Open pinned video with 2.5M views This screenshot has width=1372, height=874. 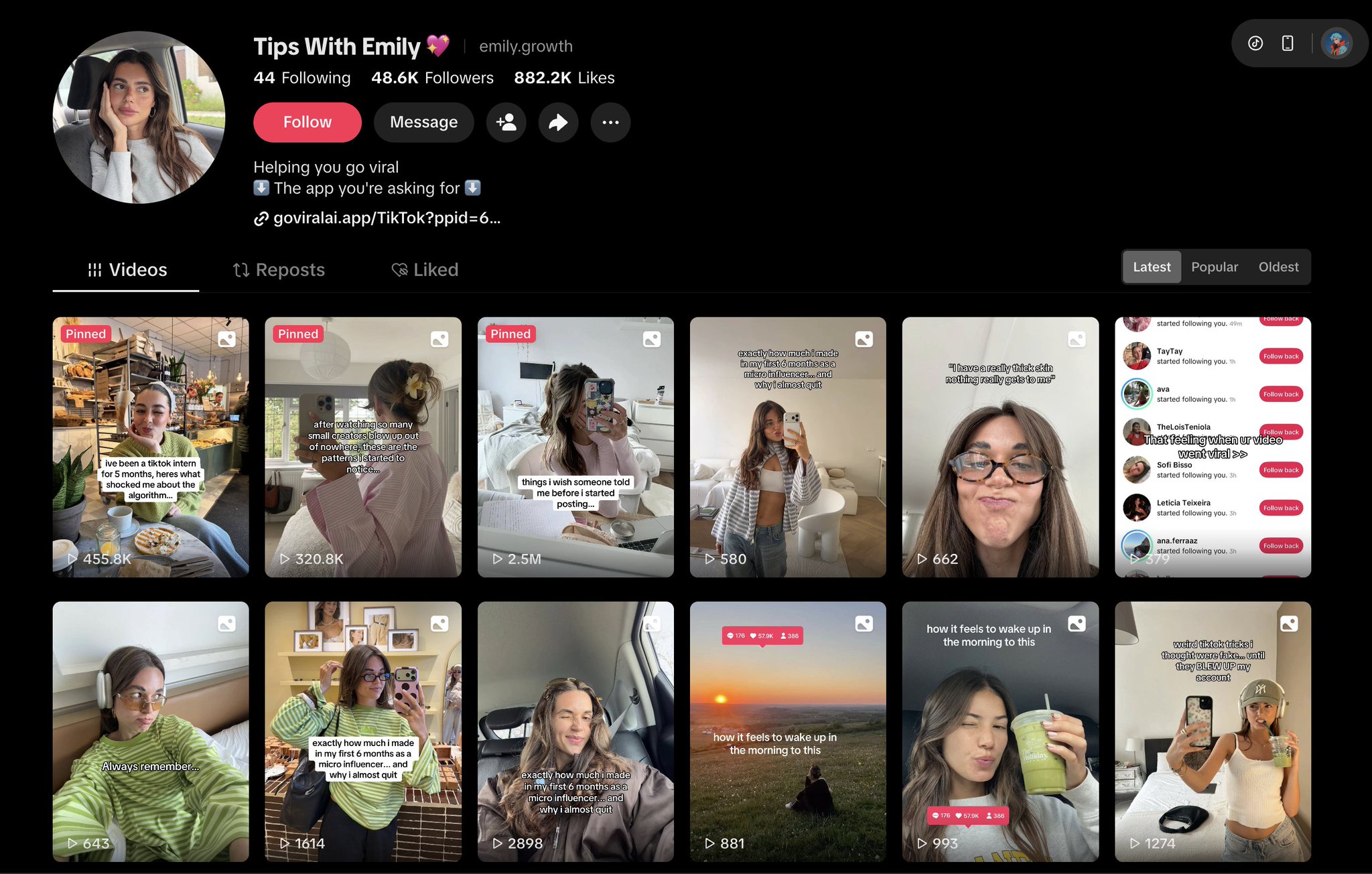[575, 447]
